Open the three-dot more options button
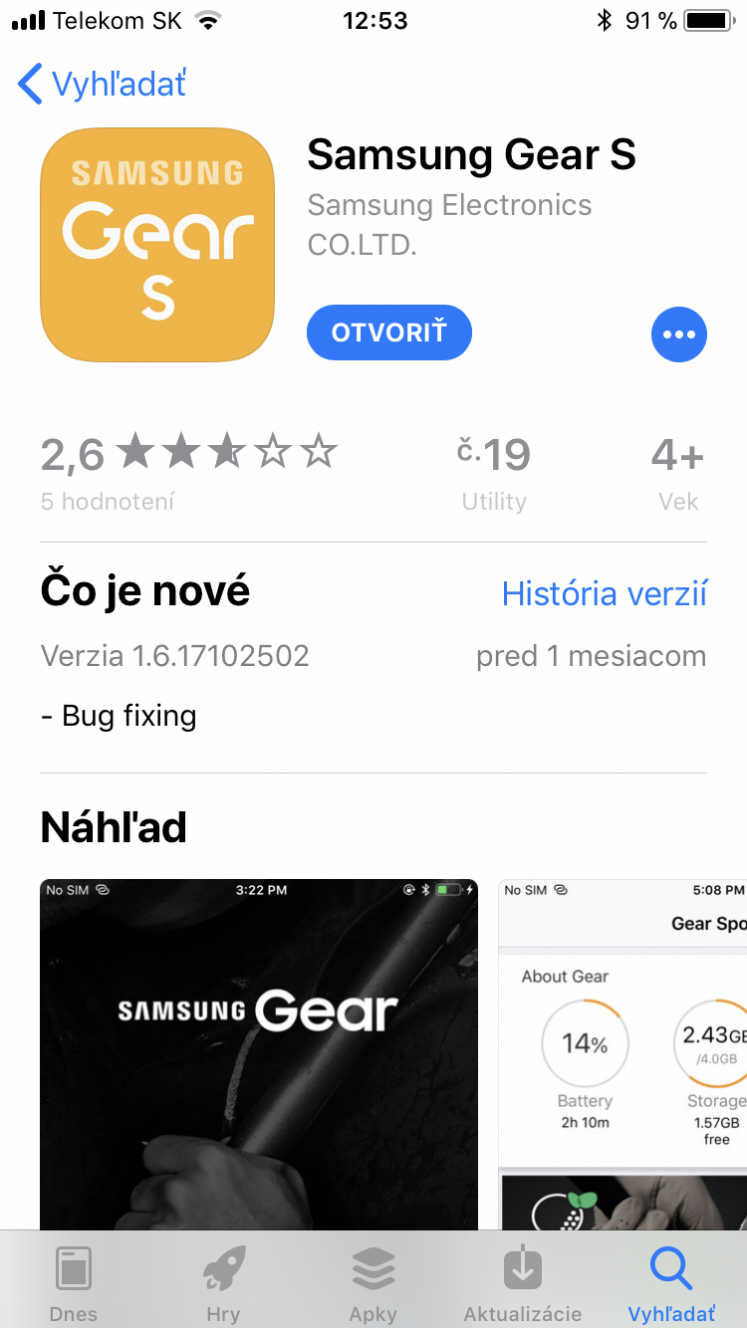 coord(679,334)
